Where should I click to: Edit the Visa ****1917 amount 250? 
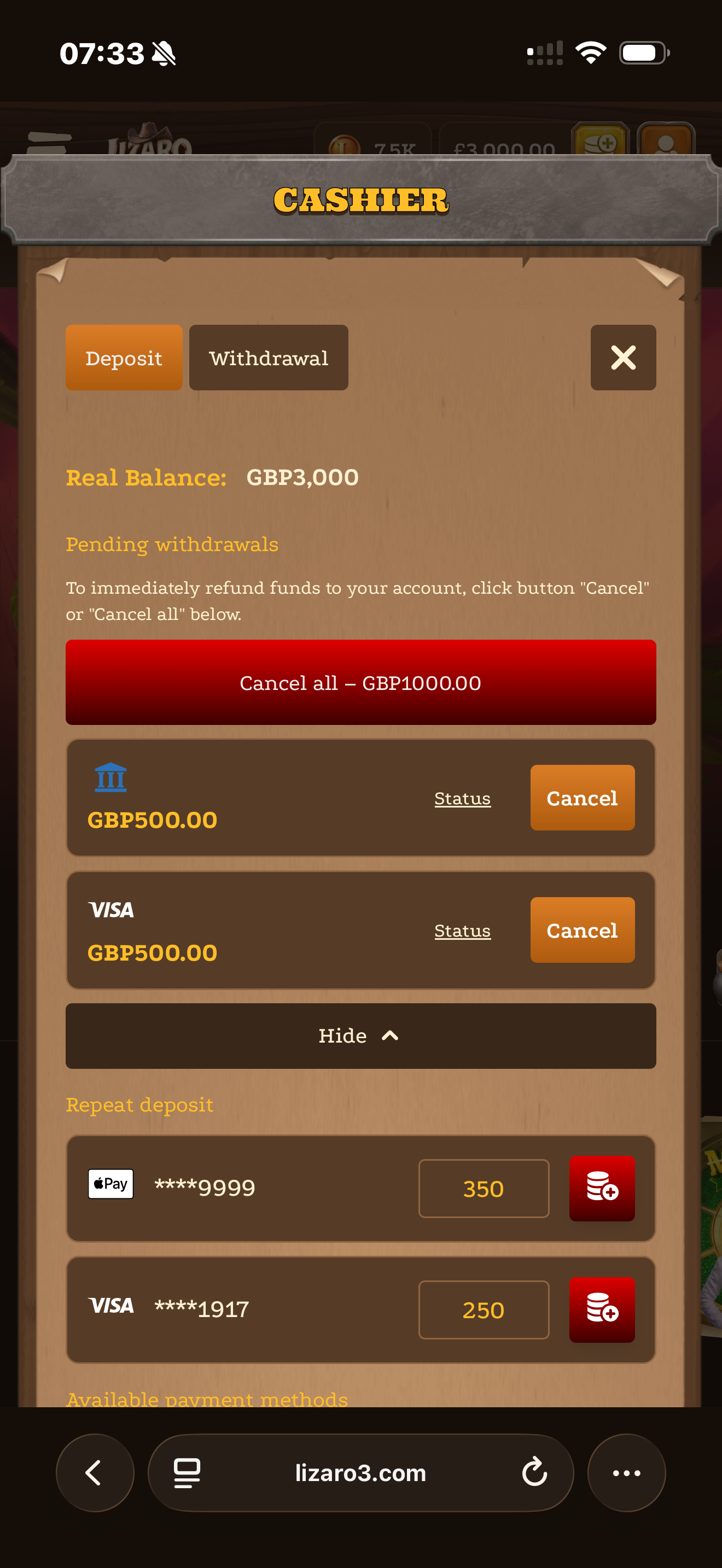coord(484,1309)
